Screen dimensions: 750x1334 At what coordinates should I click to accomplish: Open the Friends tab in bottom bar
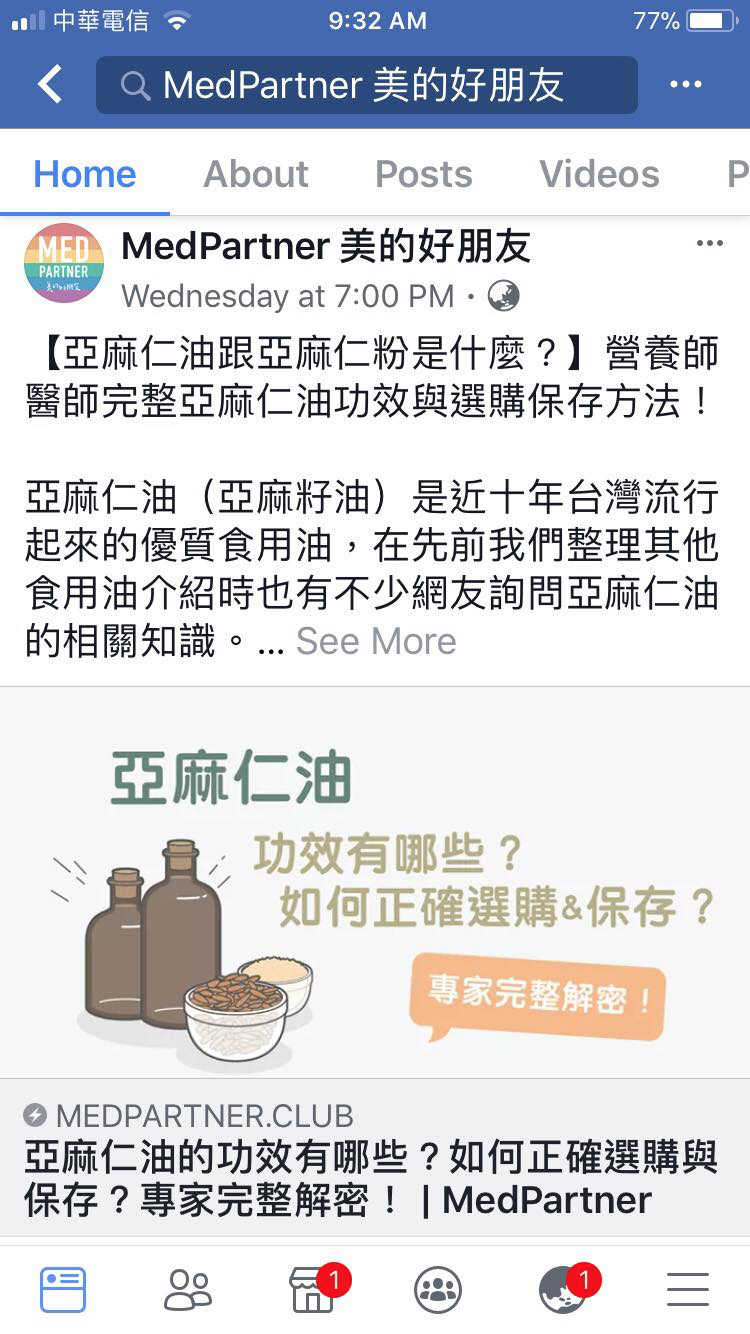(188, 1289)
